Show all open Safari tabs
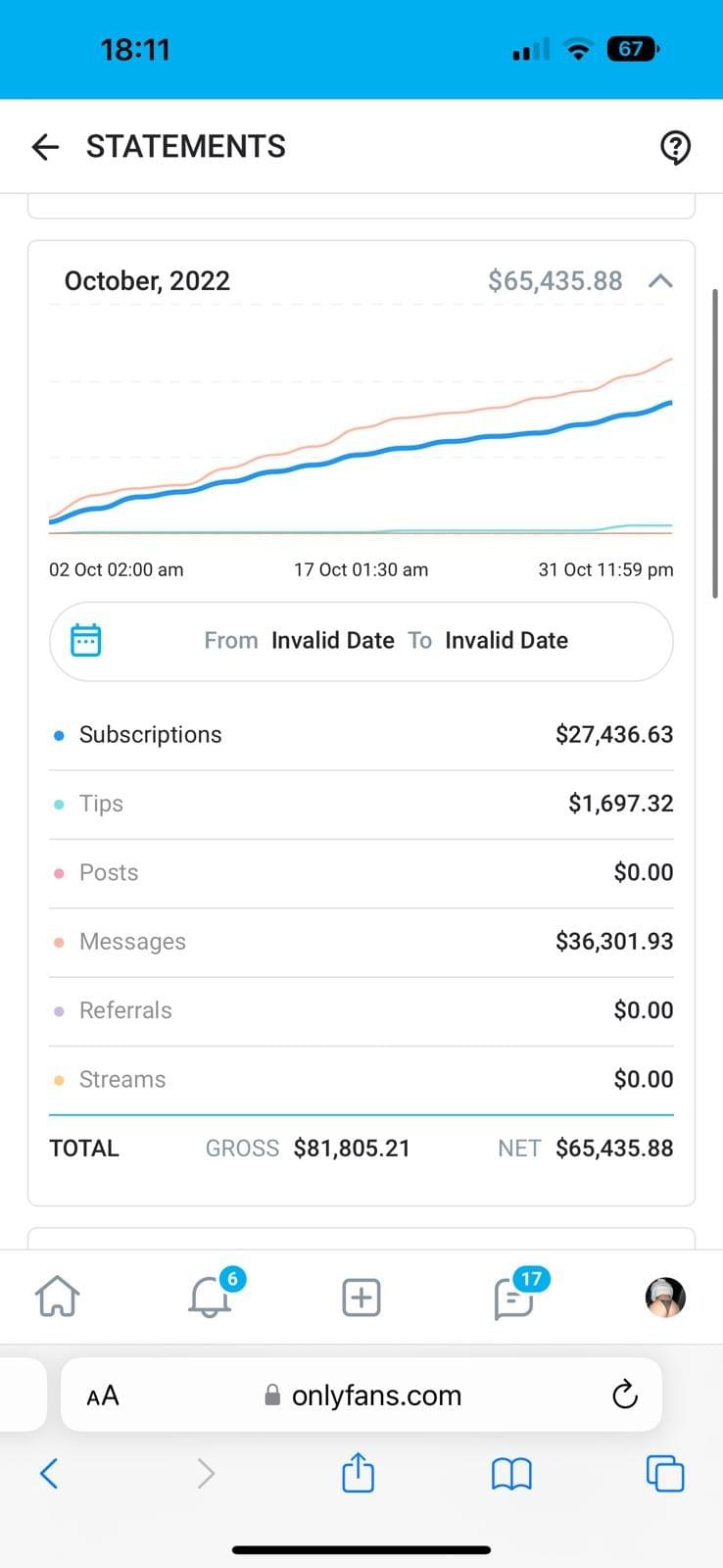This screenshot has width=723, height=1568. click(665, 1473)
